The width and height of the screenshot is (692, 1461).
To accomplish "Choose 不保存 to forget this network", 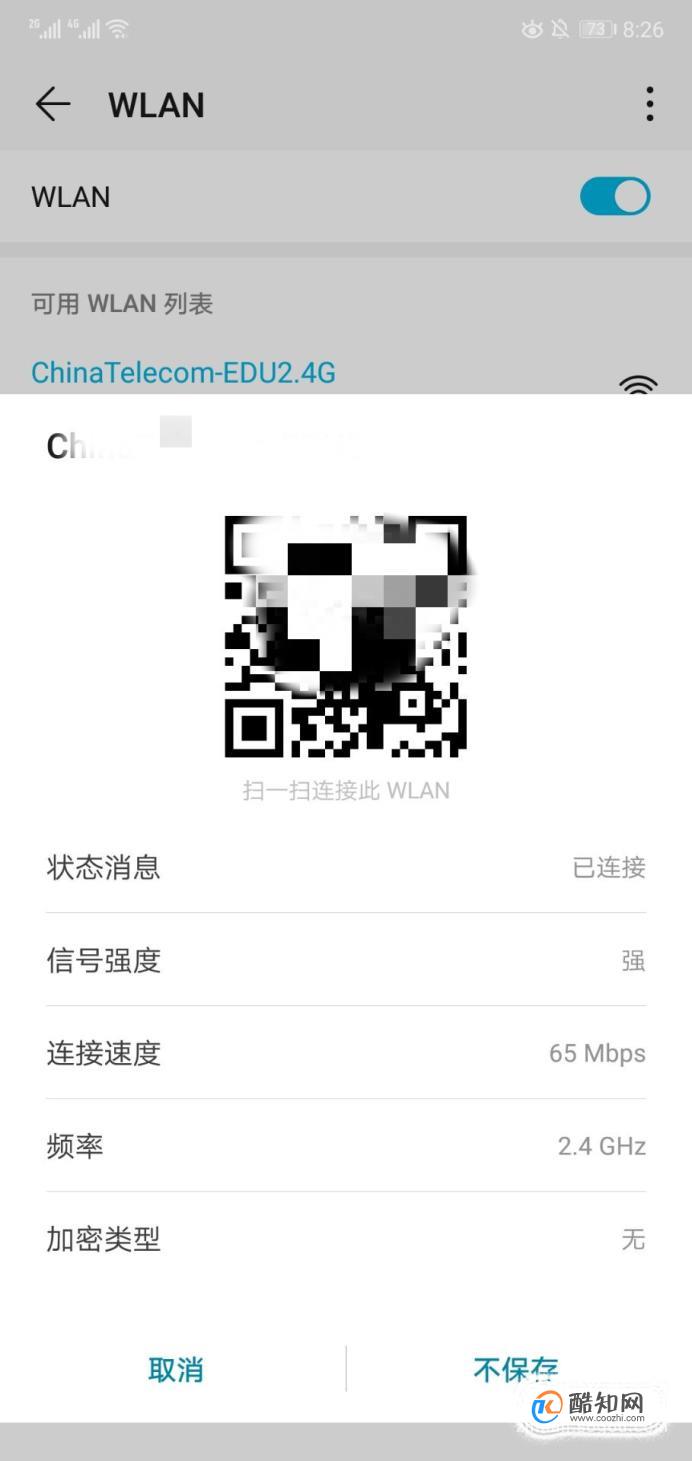I will click(x=515, y=1369).
